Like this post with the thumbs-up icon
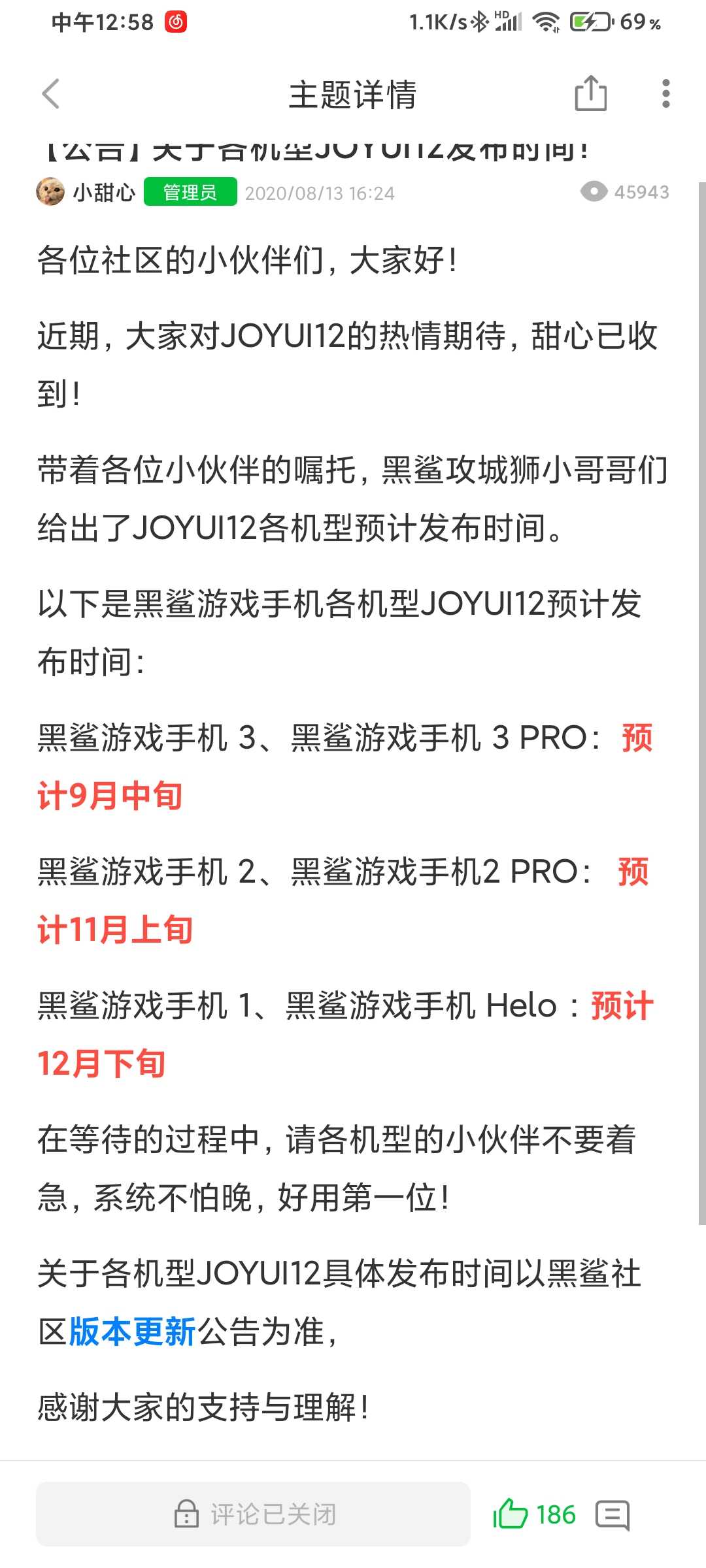Screen dimensions: 706x1568 coord(510,1514)
